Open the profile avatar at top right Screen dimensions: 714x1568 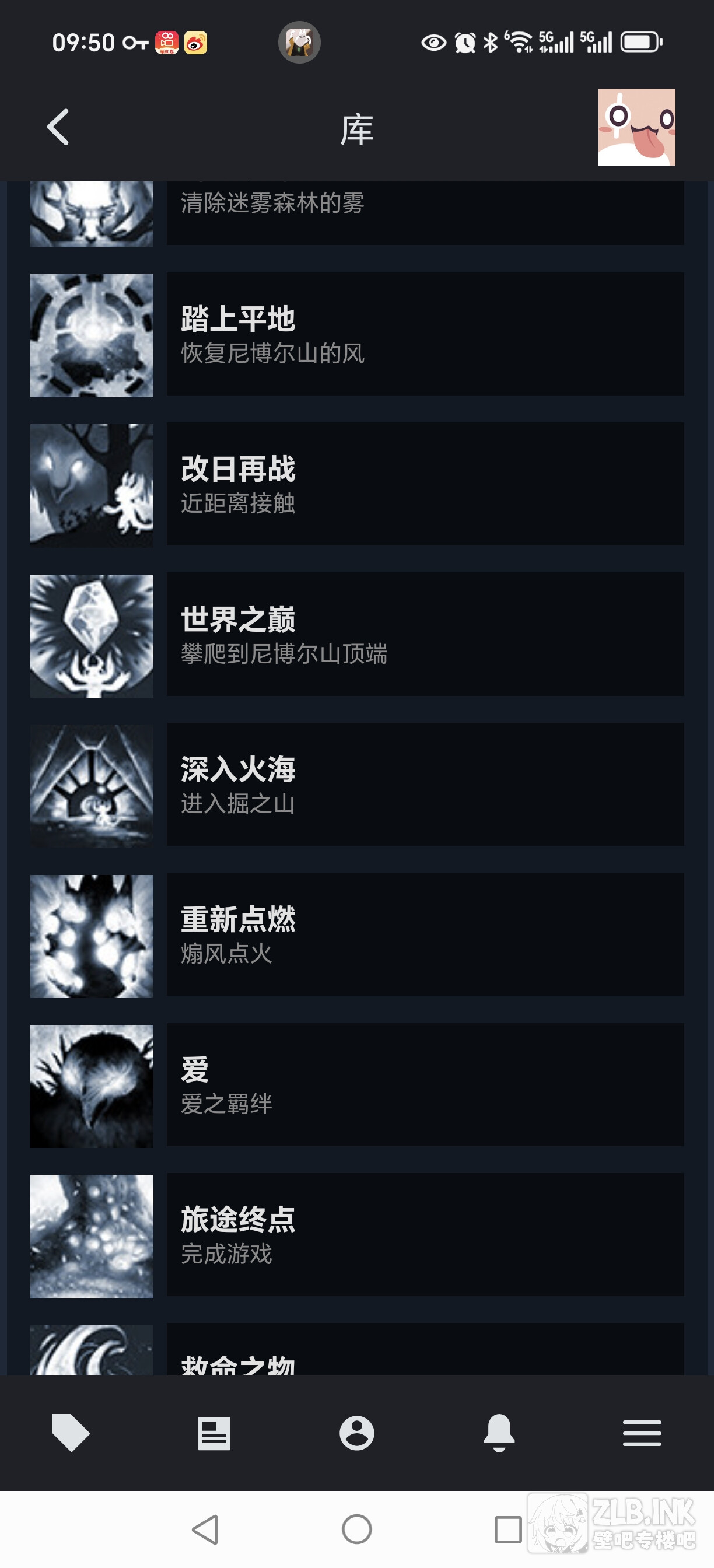click(636, 127)
